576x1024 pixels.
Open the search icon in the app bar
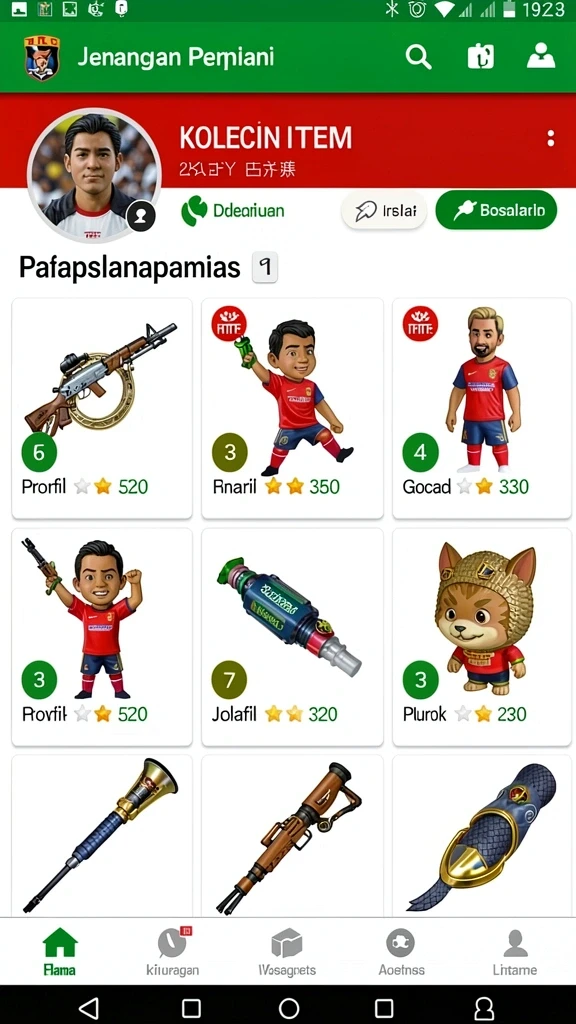click(x=419, y=57)
